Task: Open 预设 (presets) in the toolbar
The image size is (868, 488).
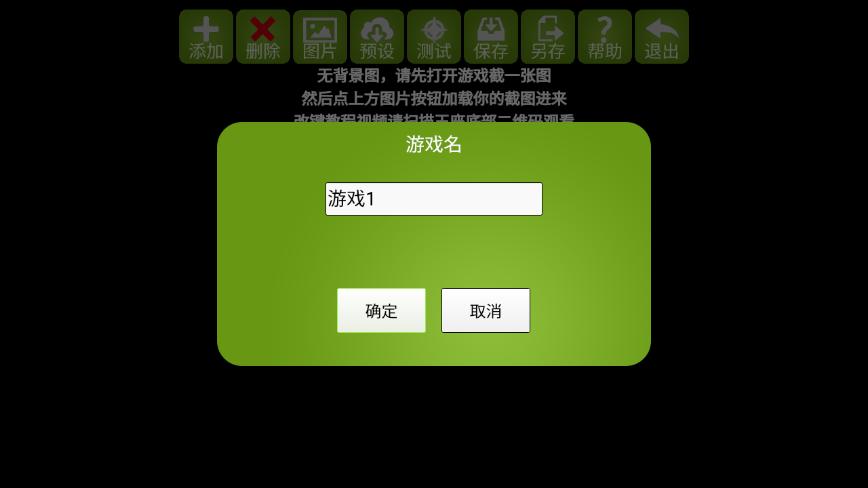Action: pos(377,37)
